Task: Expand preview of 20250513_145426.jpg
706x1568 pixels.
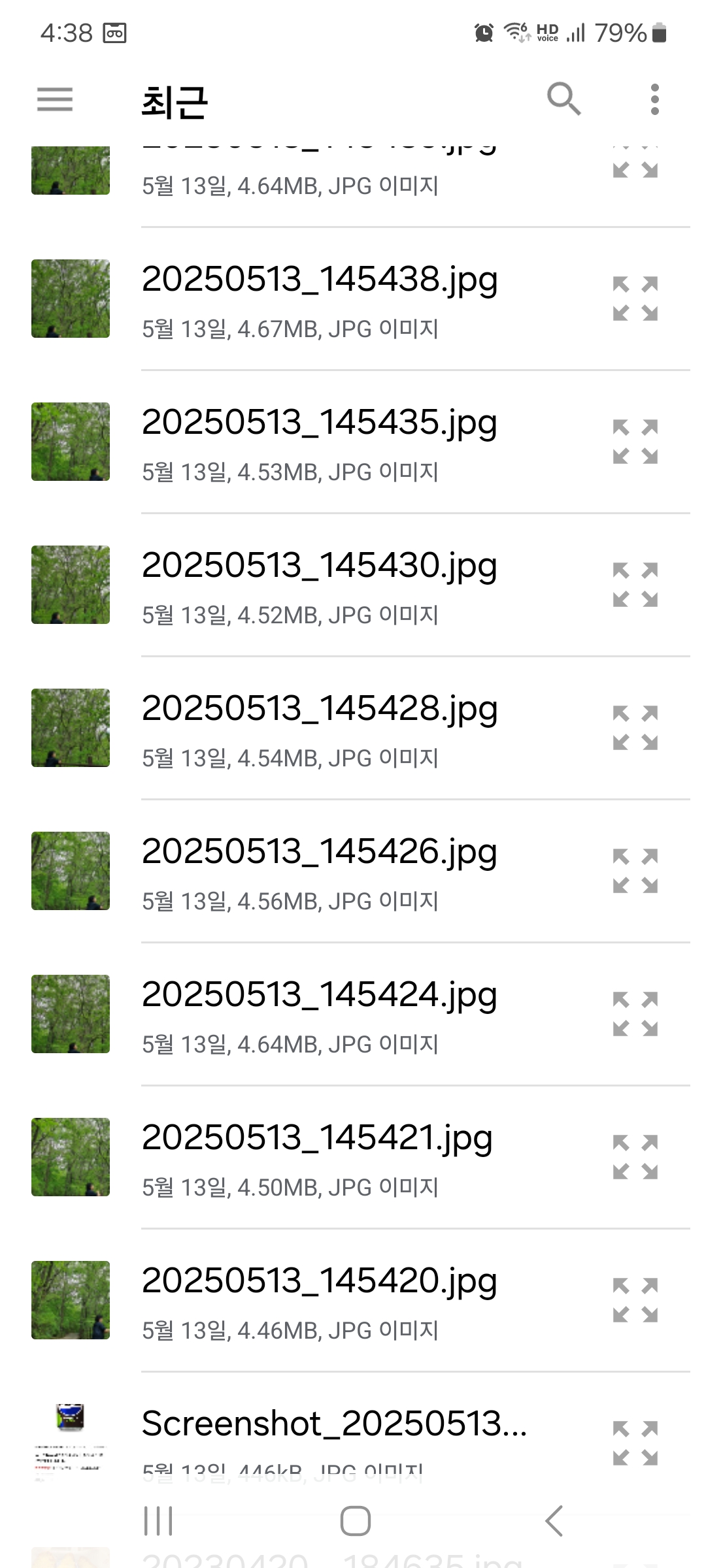Action: (635, 871)
